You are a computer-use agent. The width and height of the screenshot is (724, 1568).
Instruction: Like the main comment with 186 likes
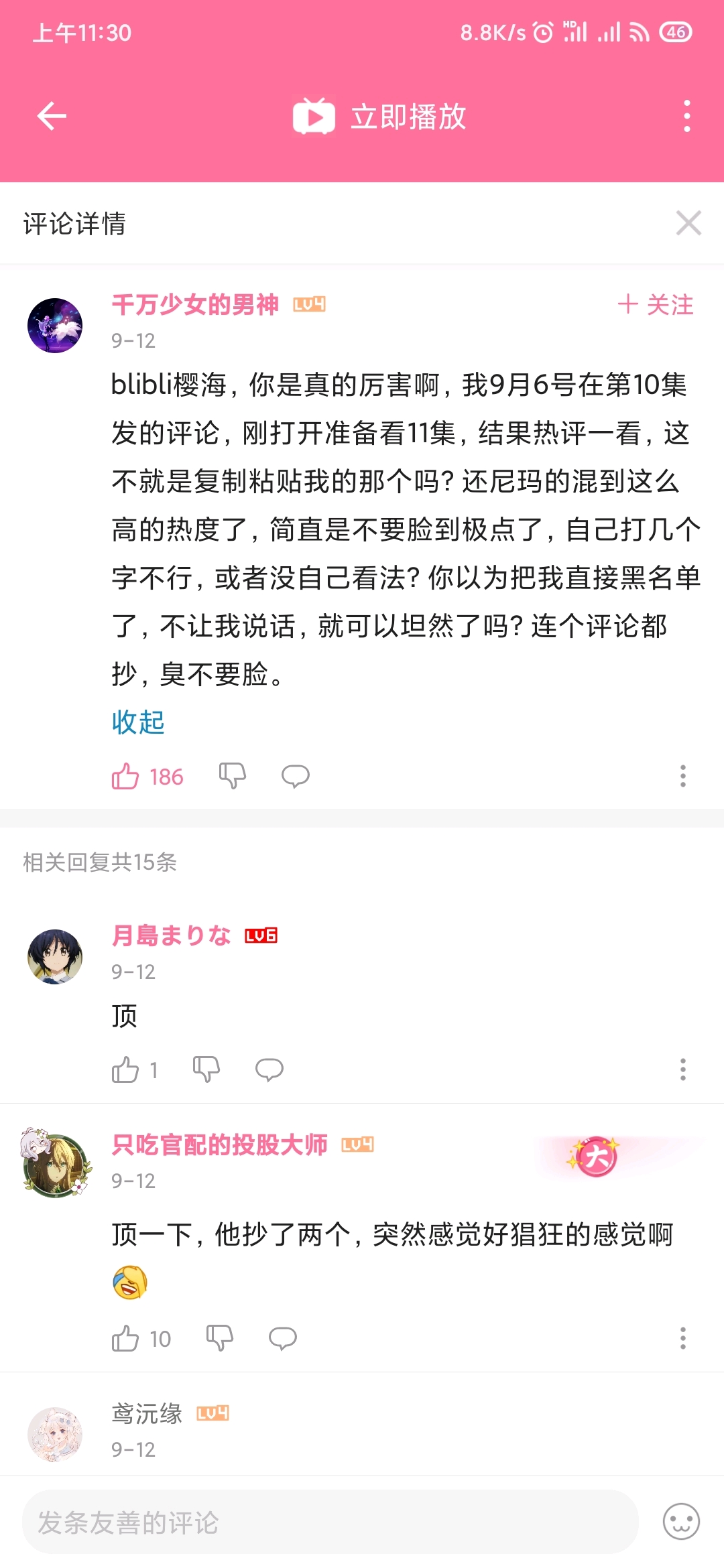[125, 777]
